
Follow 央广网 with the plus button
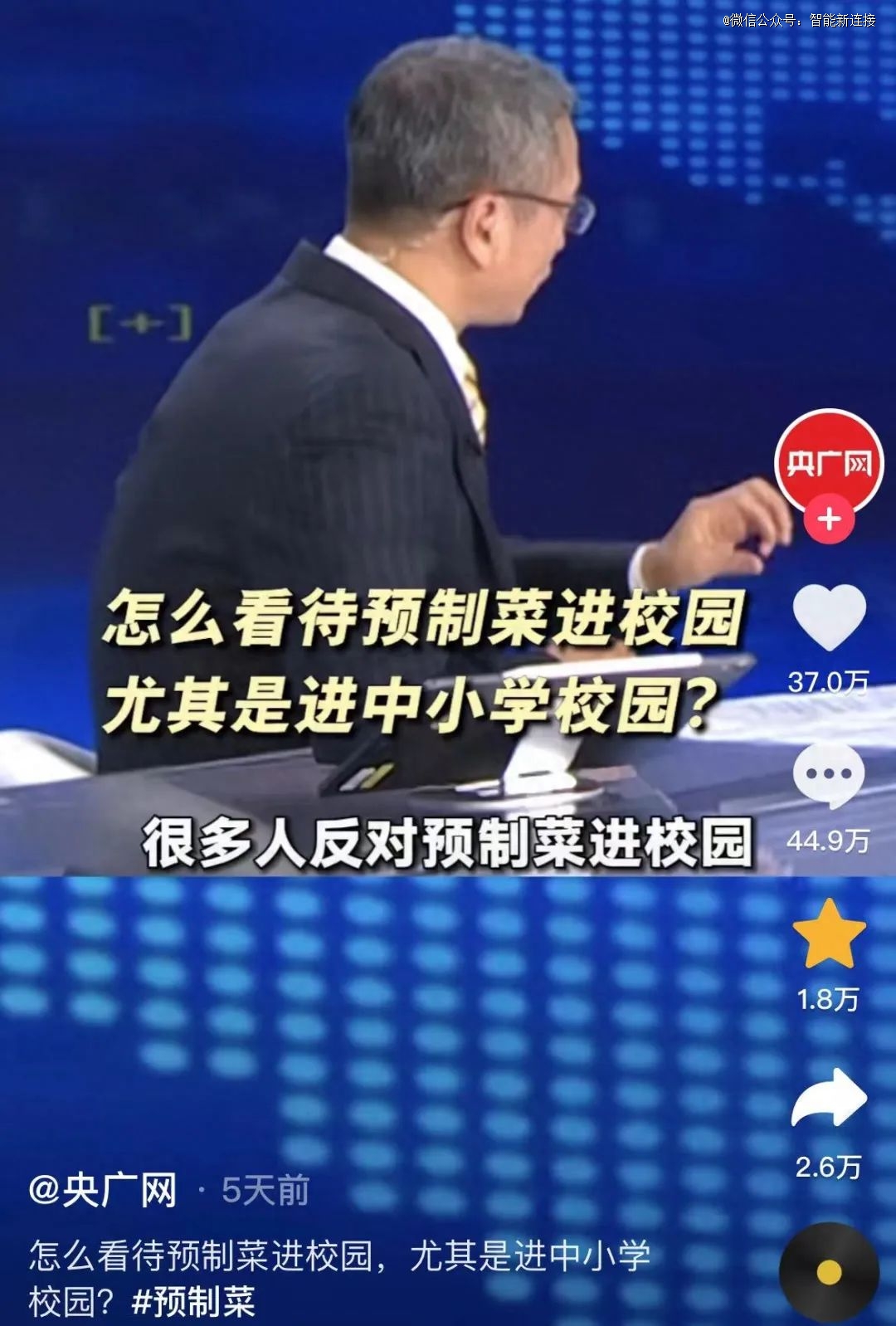click(829, 520)
